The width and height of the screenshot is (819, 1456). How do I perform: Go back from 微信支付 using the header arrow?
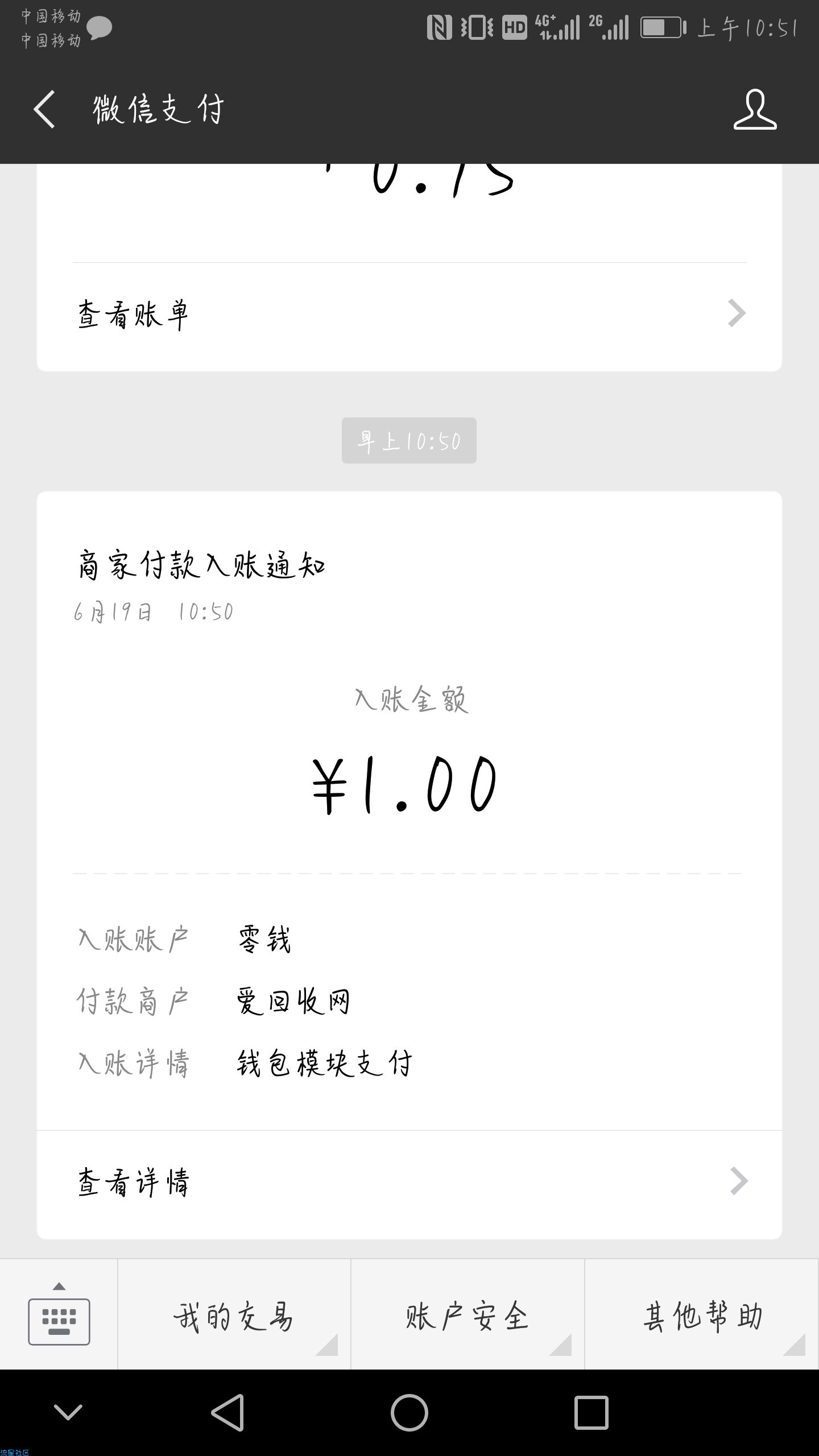tap(44, 109)
